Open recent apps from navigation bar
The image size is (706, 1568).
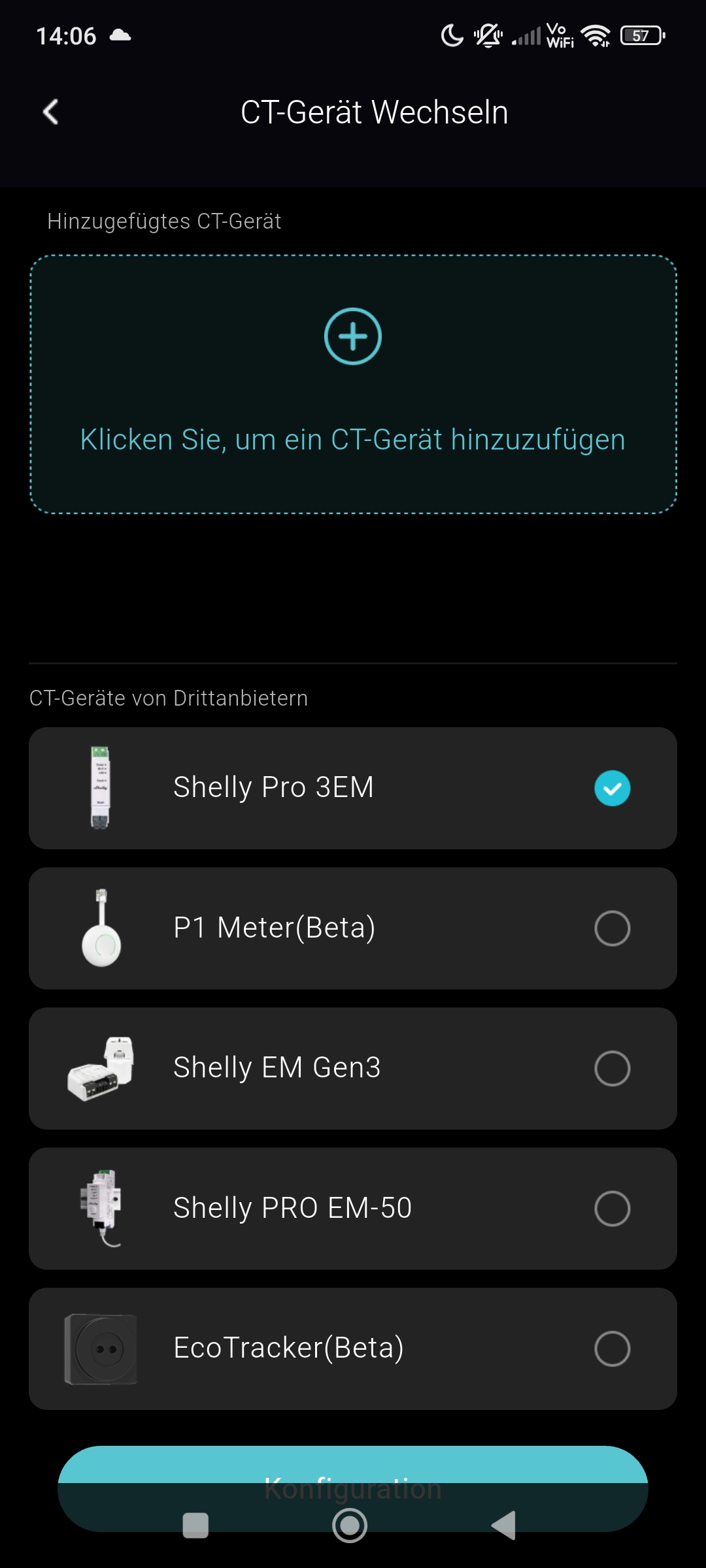(195, 1526)
